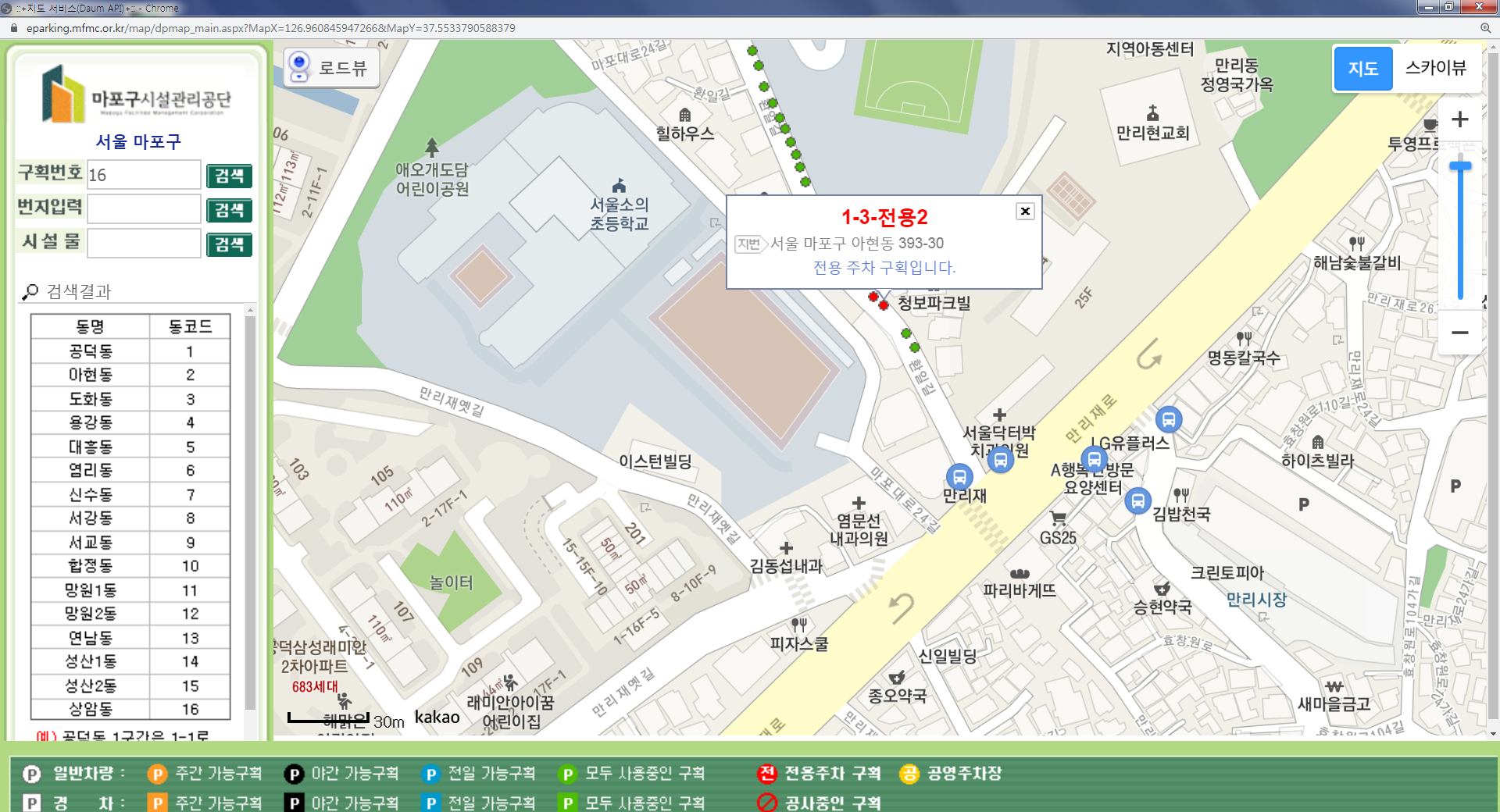
Task: Tap the red parking marker near 청보파크빌
Action: click(883, 304)
